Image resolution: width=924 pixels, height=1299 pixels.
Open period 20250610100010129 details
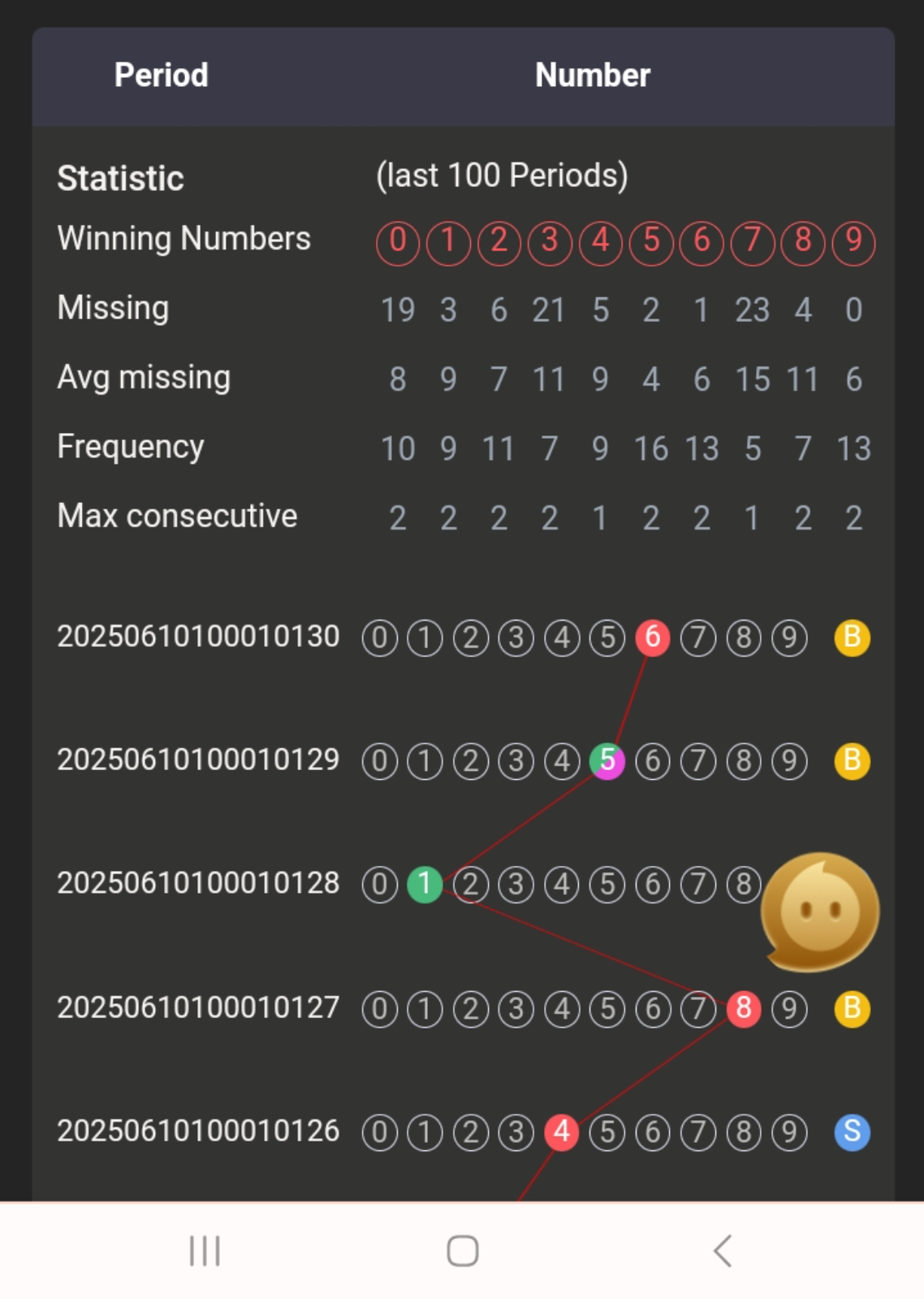(x=199, y=762)
